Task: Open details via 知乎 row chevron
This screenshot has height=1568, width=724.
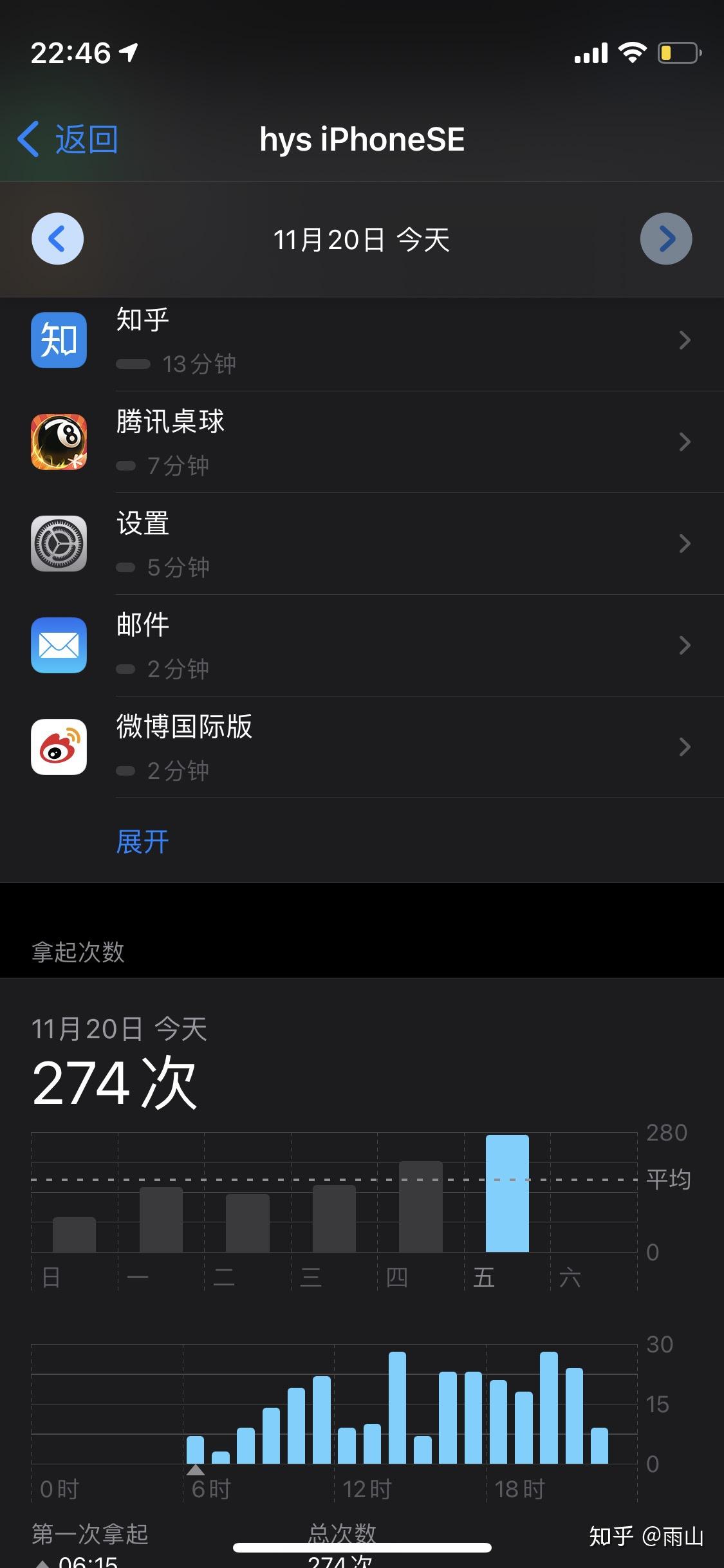Action: point(684,341)
